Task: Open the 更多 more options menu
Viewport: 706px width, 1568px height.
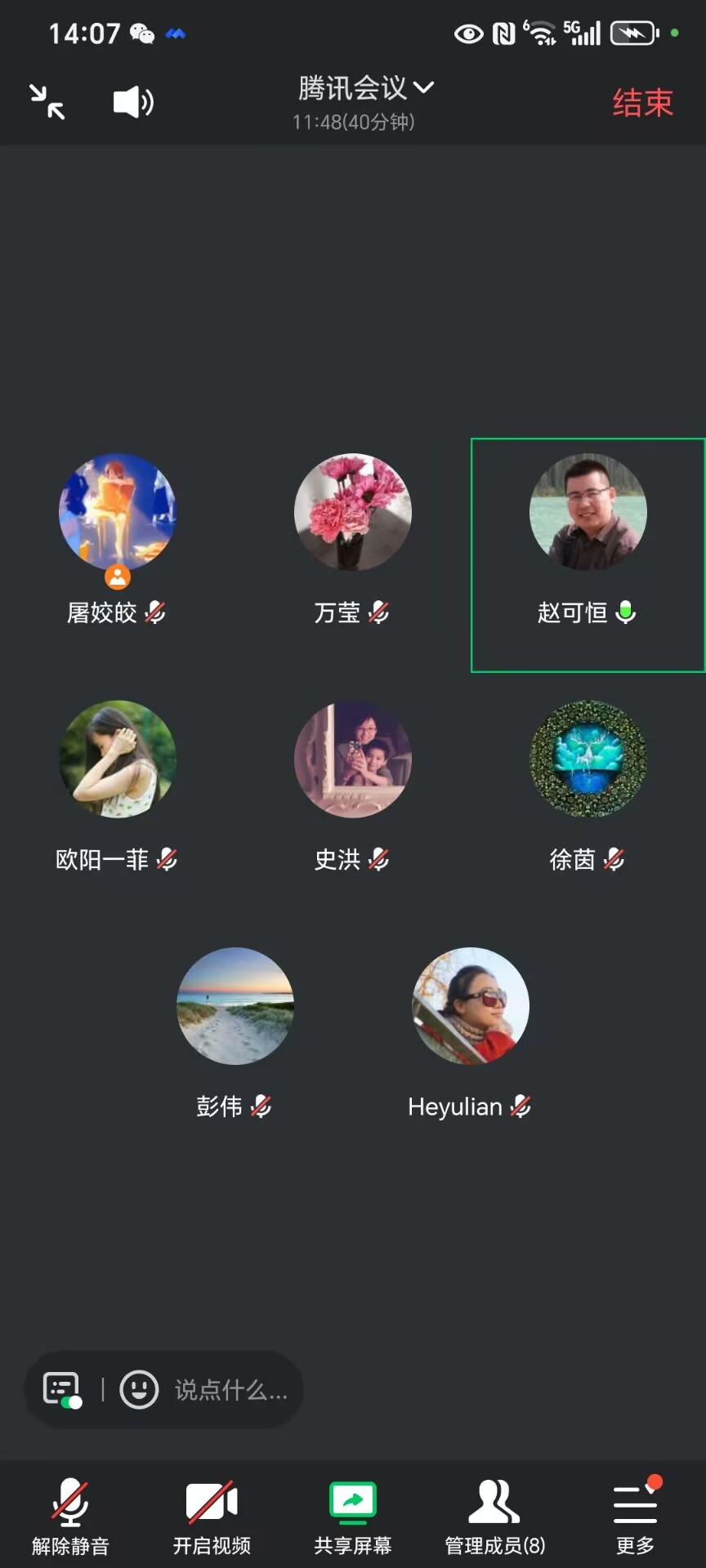Action: 635,1516
